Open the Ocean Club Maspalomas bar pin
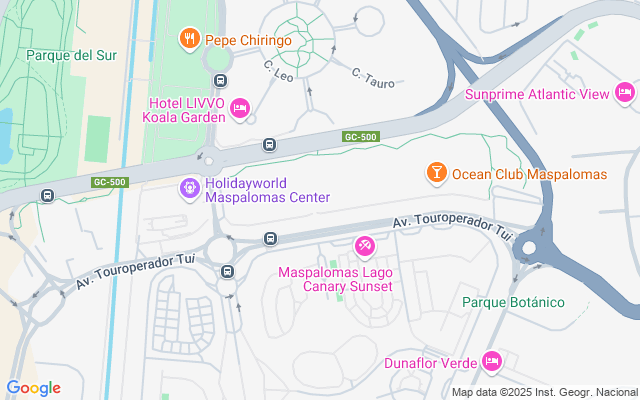The width and height of the screenshot is (640, 400). 436,173
